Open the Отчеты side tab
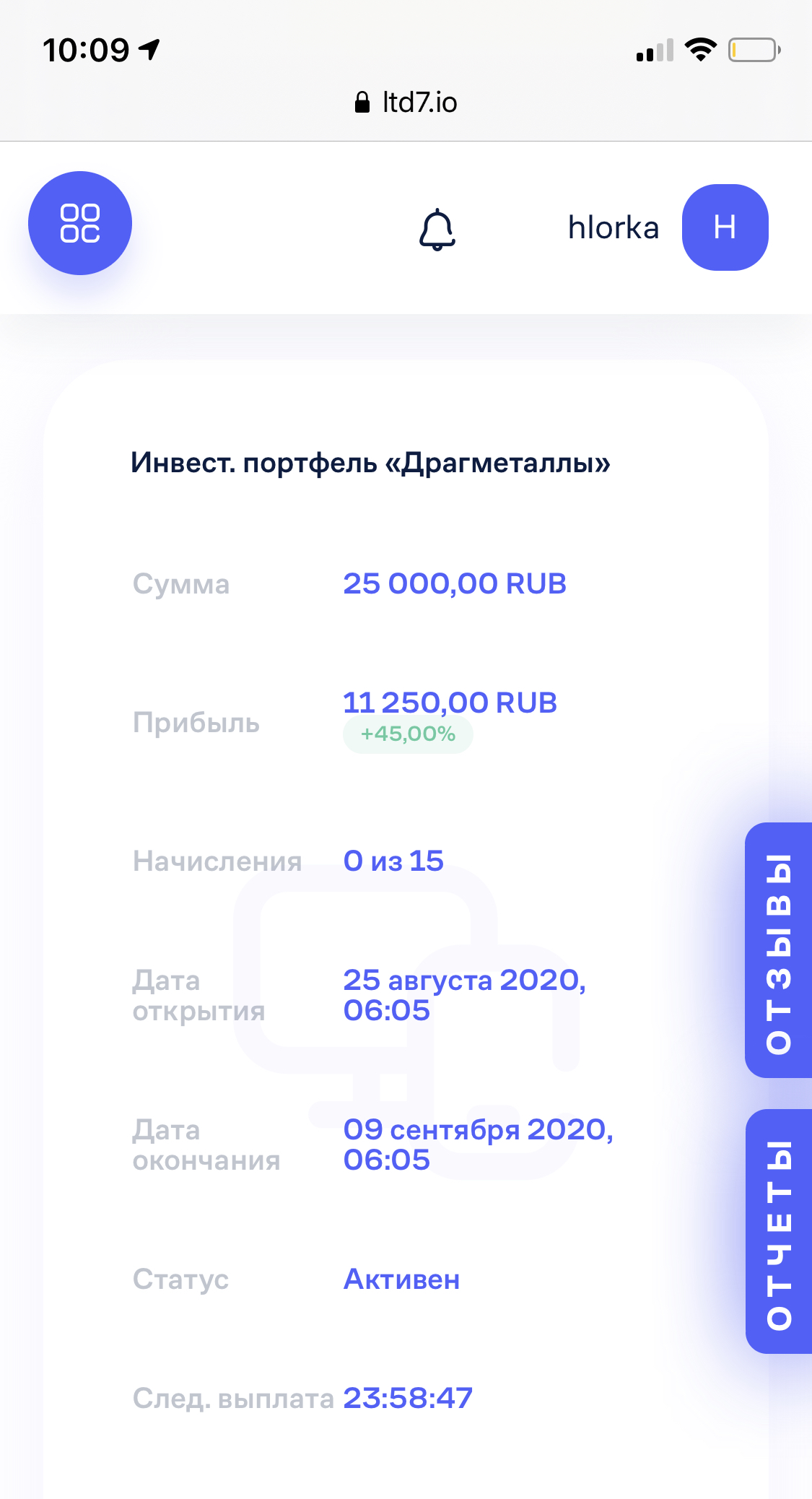The image size is (812, 1499). (779, 1232)
